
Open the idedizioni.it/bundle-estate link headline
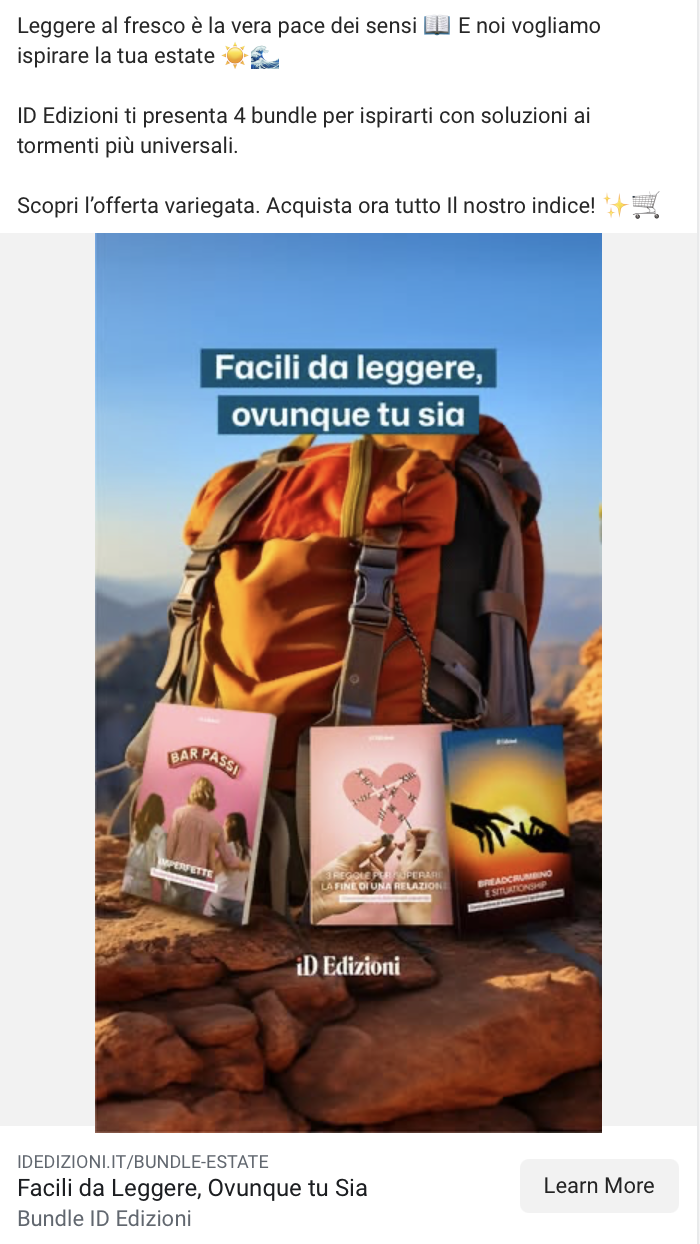coord(192,1188)
